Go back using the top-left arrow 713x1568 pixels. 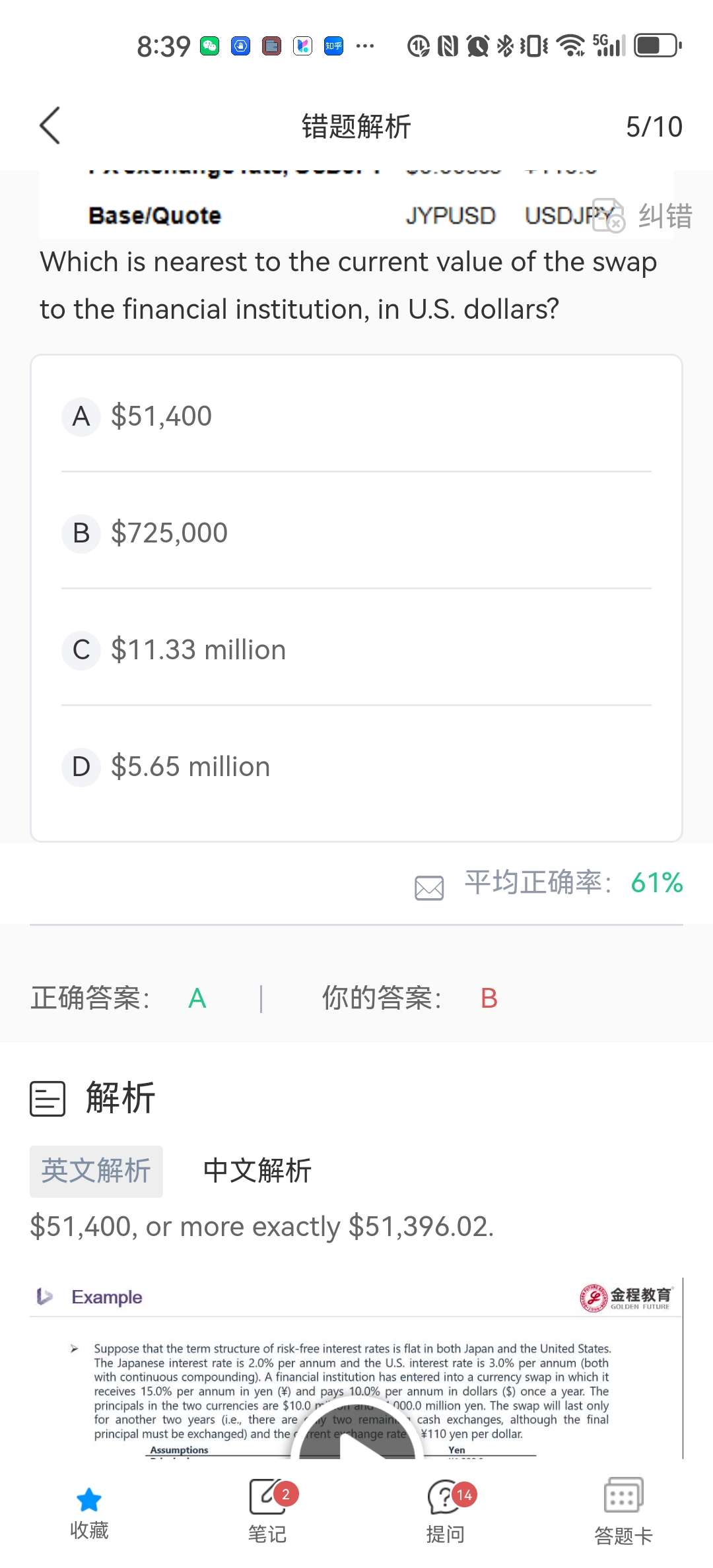(x=50, y=125)
